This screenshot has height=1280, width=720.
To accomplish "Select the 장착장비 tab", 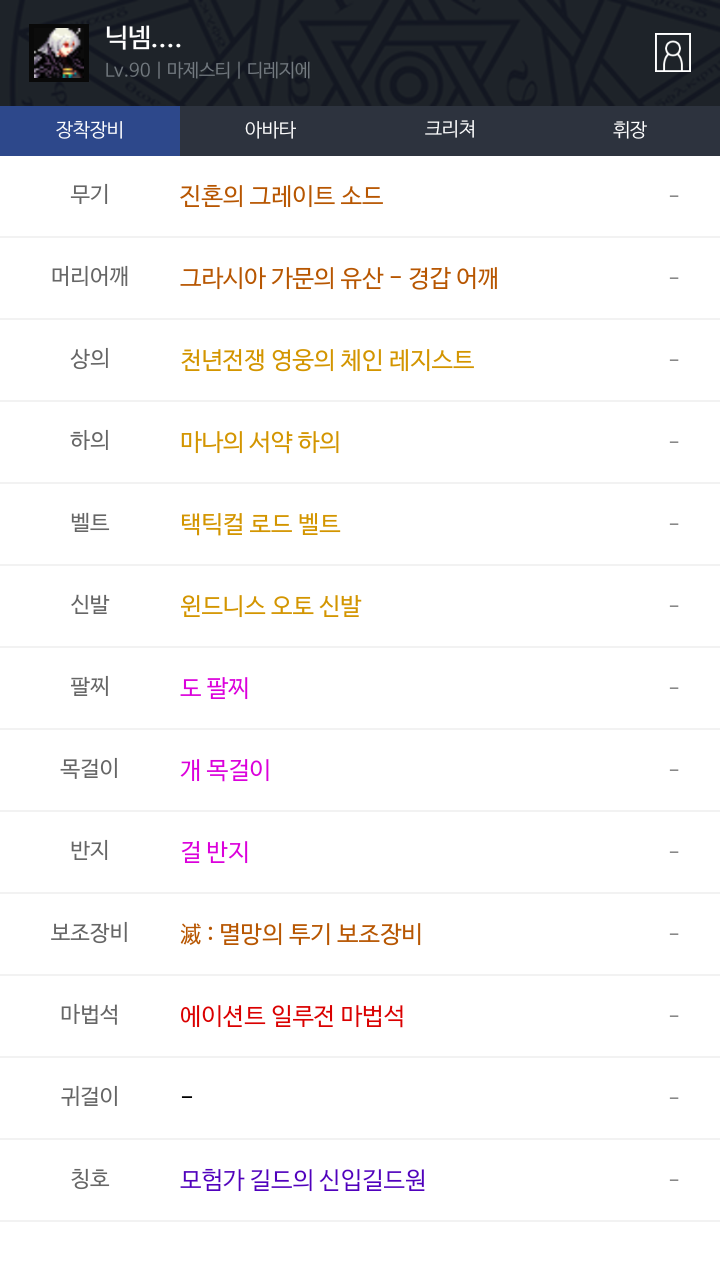I will tap(90, 130).
